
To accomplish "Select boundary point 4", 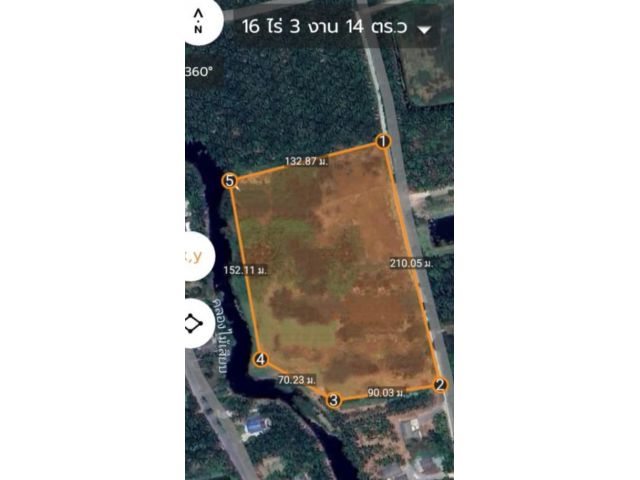I will (261, 360).
